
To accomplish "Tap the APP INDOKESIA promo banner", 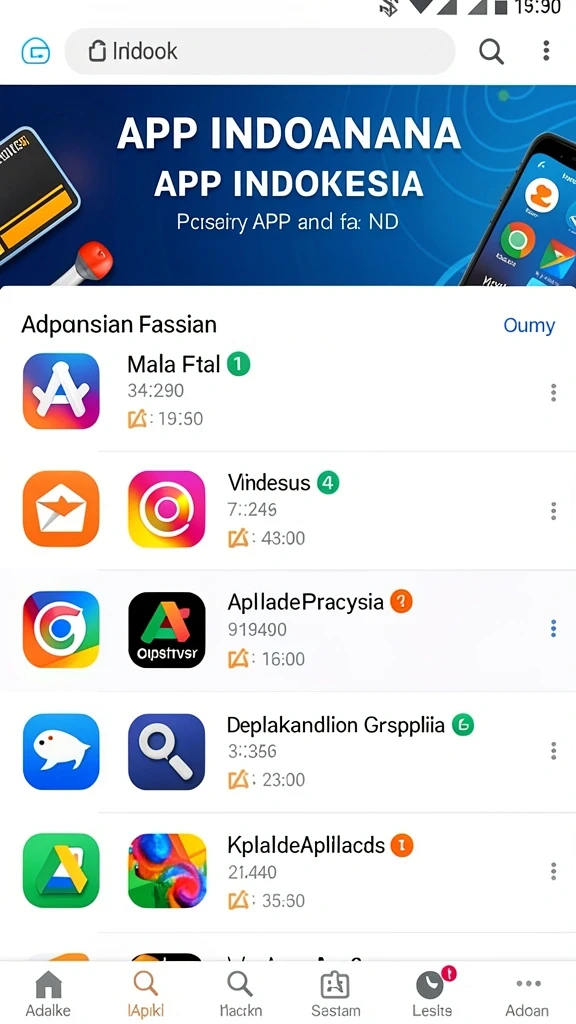I will pyautogui.click(x=288, y=185).
